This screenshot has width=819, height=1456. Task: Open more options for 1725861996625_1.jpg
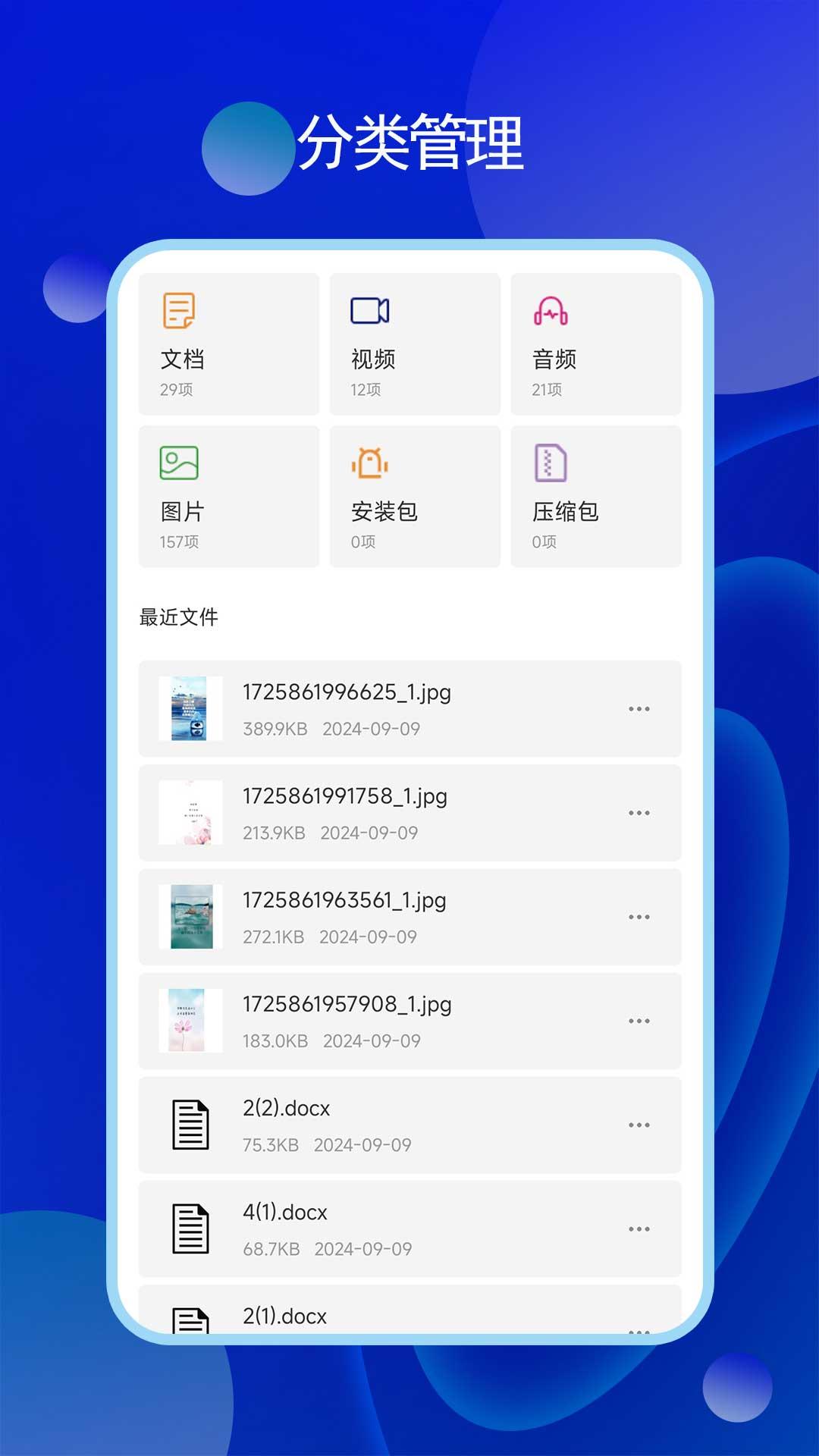coord(639,708)
